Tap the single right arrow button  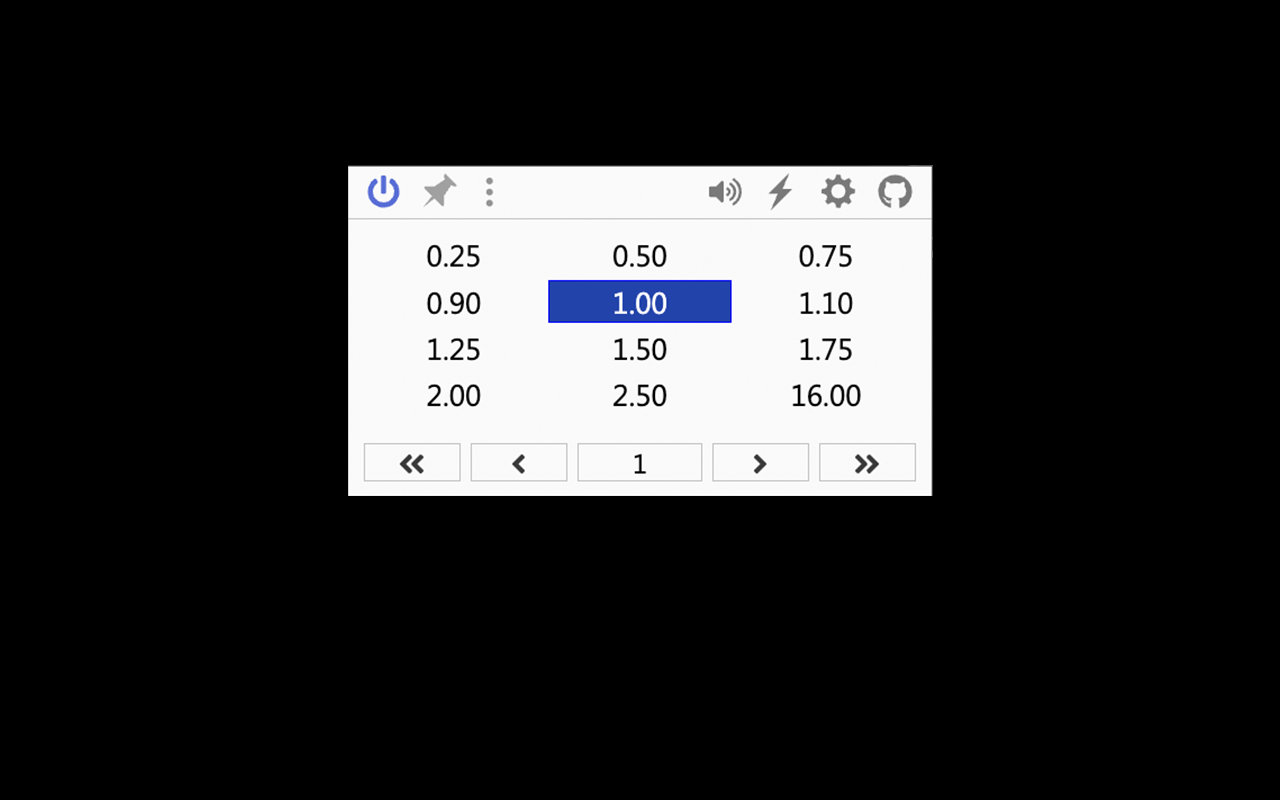coord(760,463)
